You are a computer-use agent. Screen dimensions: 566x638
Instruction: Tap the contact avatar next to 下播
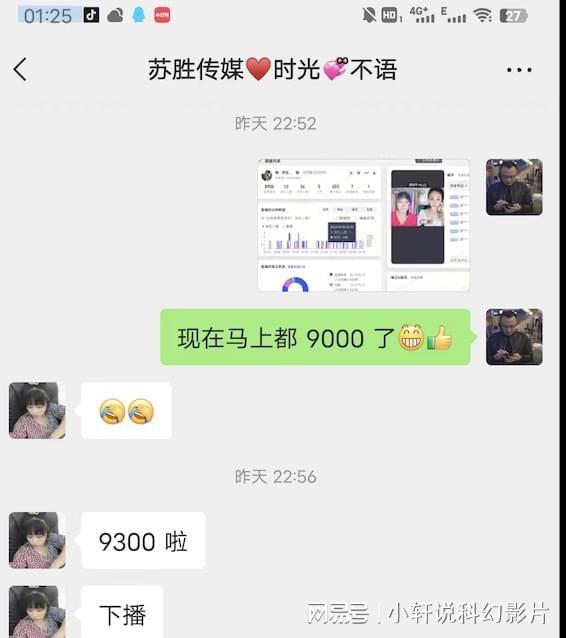[37, 612]
